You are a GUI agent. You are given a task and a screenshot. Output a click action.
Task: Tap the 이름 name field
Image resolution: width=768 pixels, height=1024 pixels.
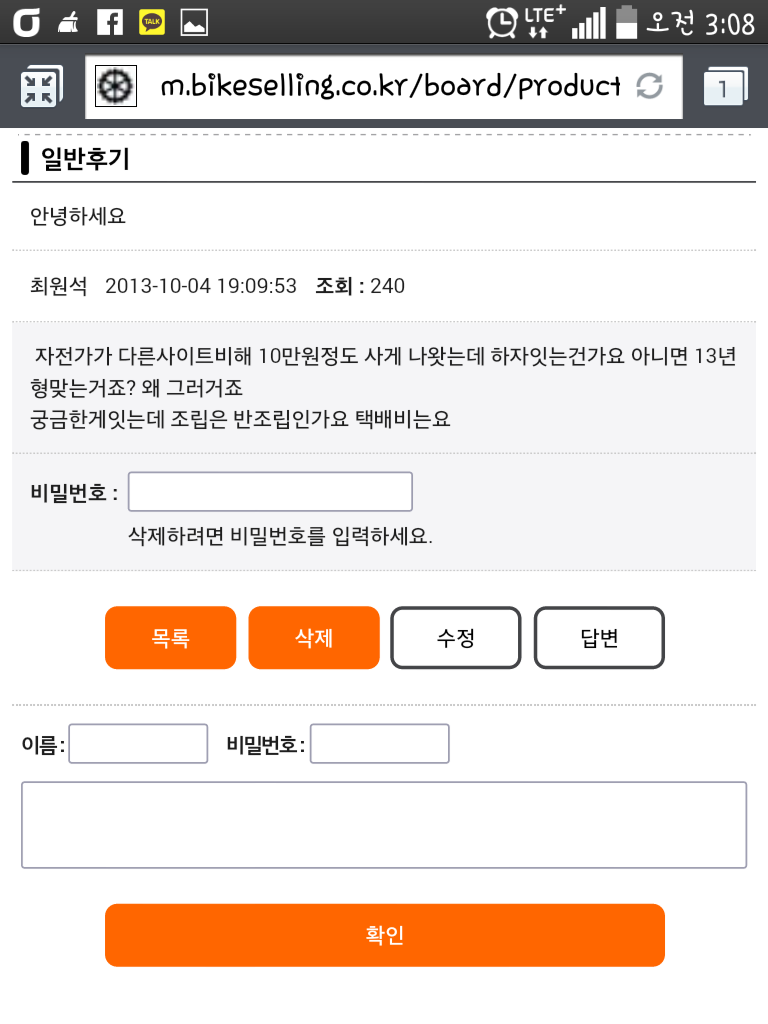[138, 744]
